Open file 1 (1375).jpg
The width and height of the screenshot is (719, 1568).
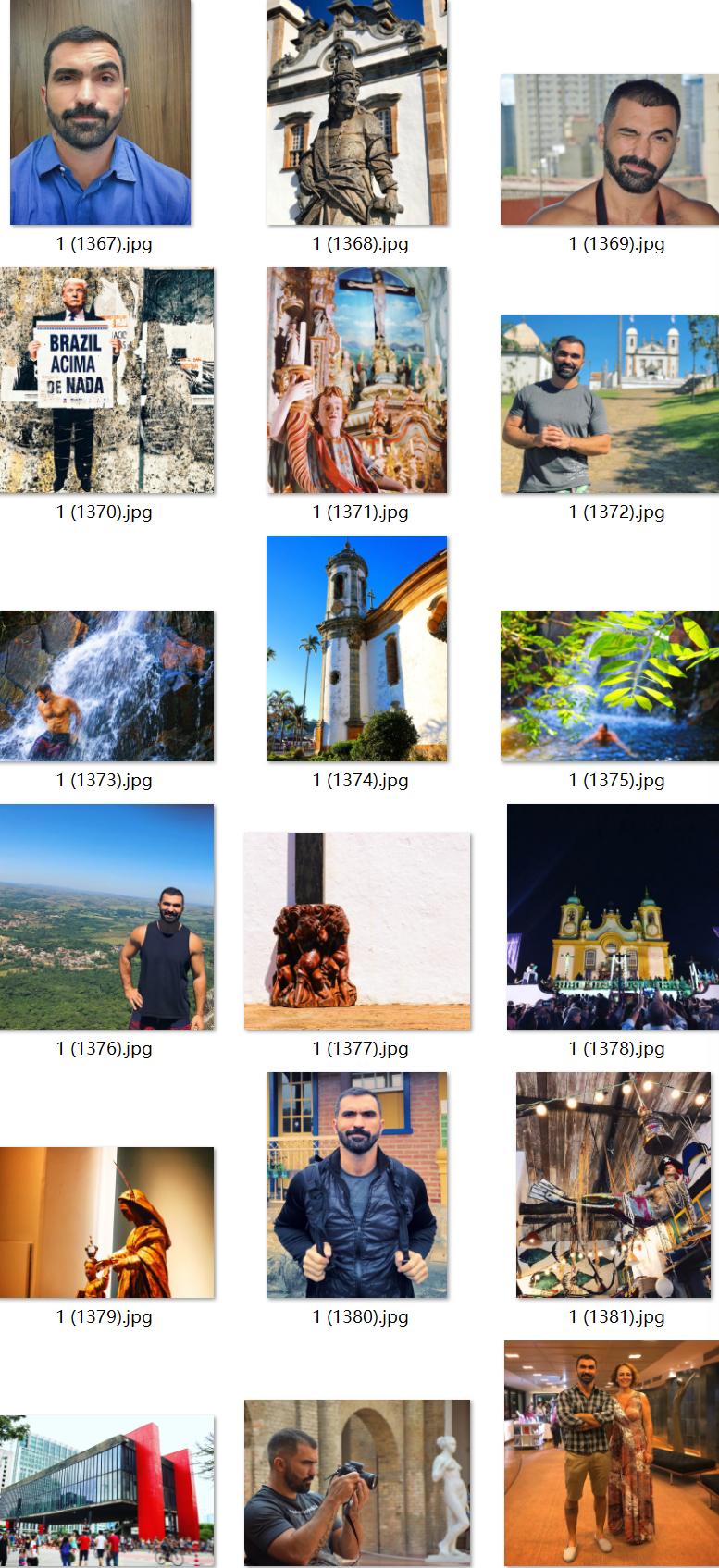tap(610, 685)
